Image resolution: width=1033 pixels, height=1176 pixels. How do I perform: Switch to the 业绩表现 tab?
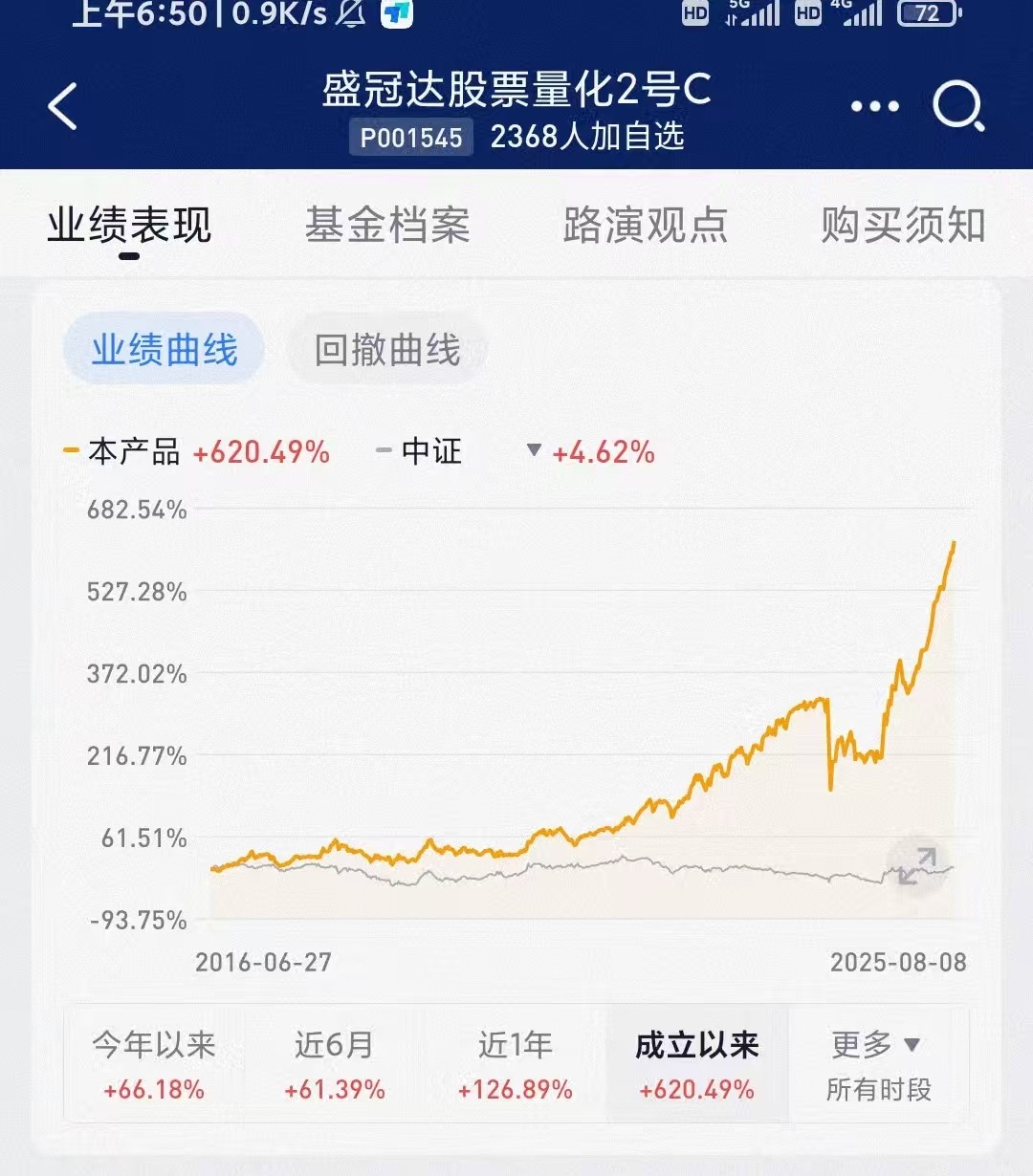pos(129,227)
